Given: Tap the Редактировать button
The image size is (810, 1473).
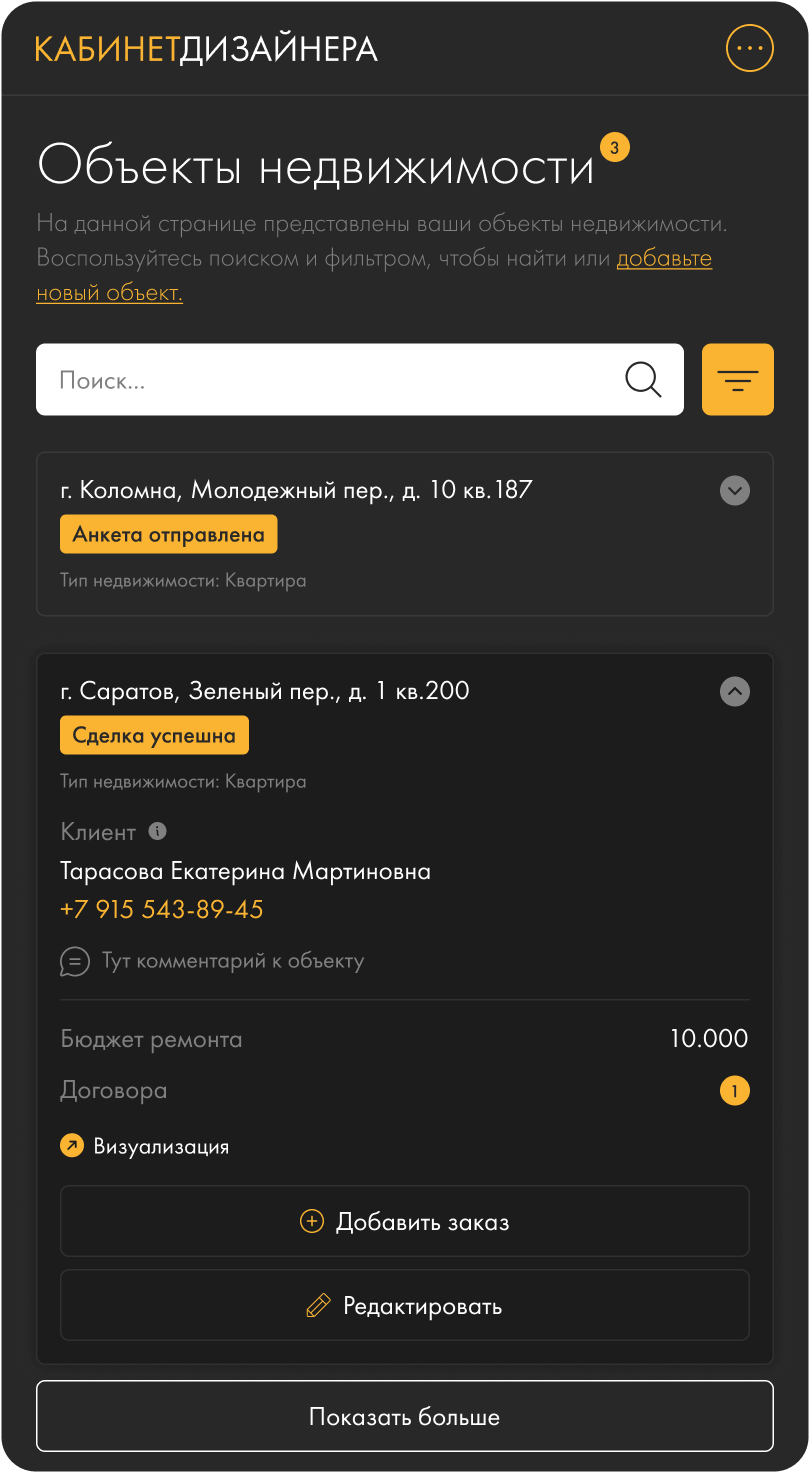Looking at the screenshot, I should click(404, 1306).
